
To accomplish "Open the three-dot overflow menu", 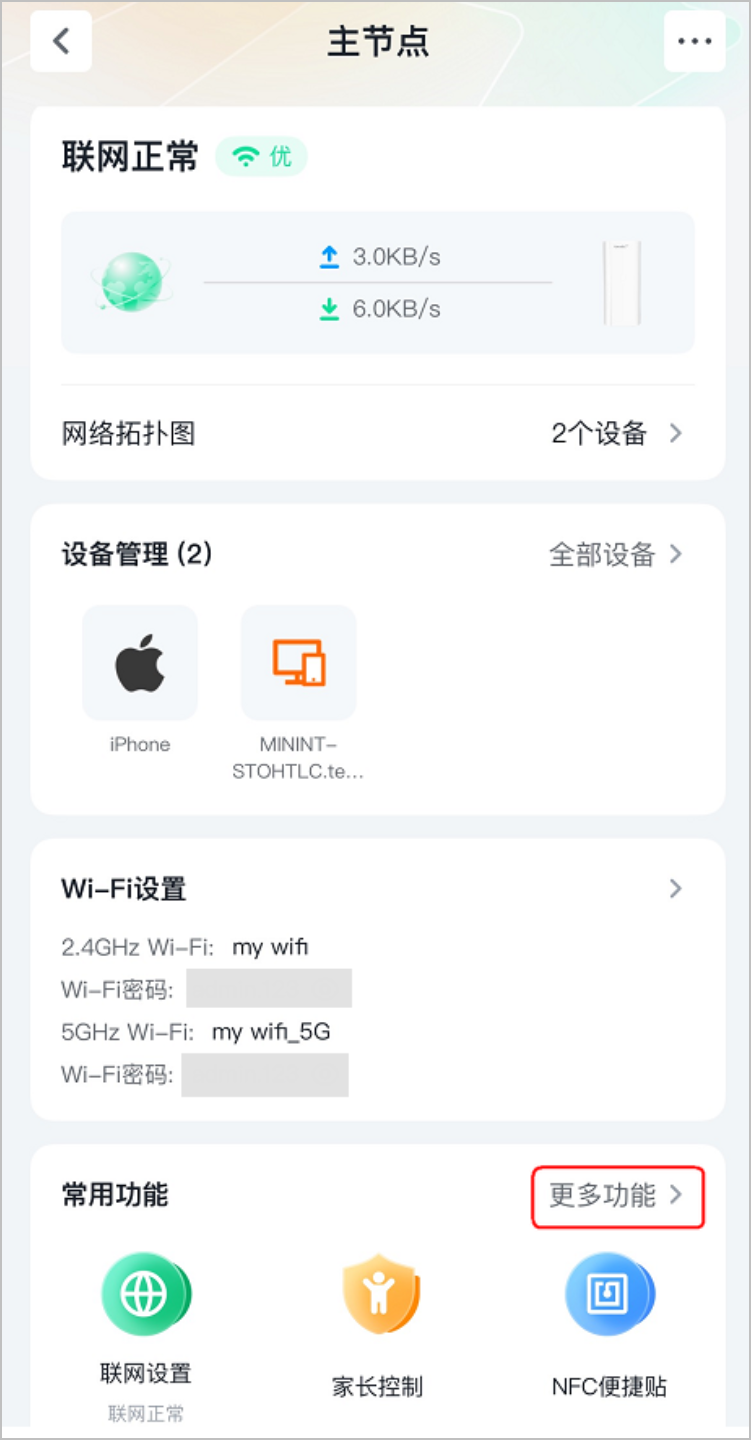I will 694,41.
